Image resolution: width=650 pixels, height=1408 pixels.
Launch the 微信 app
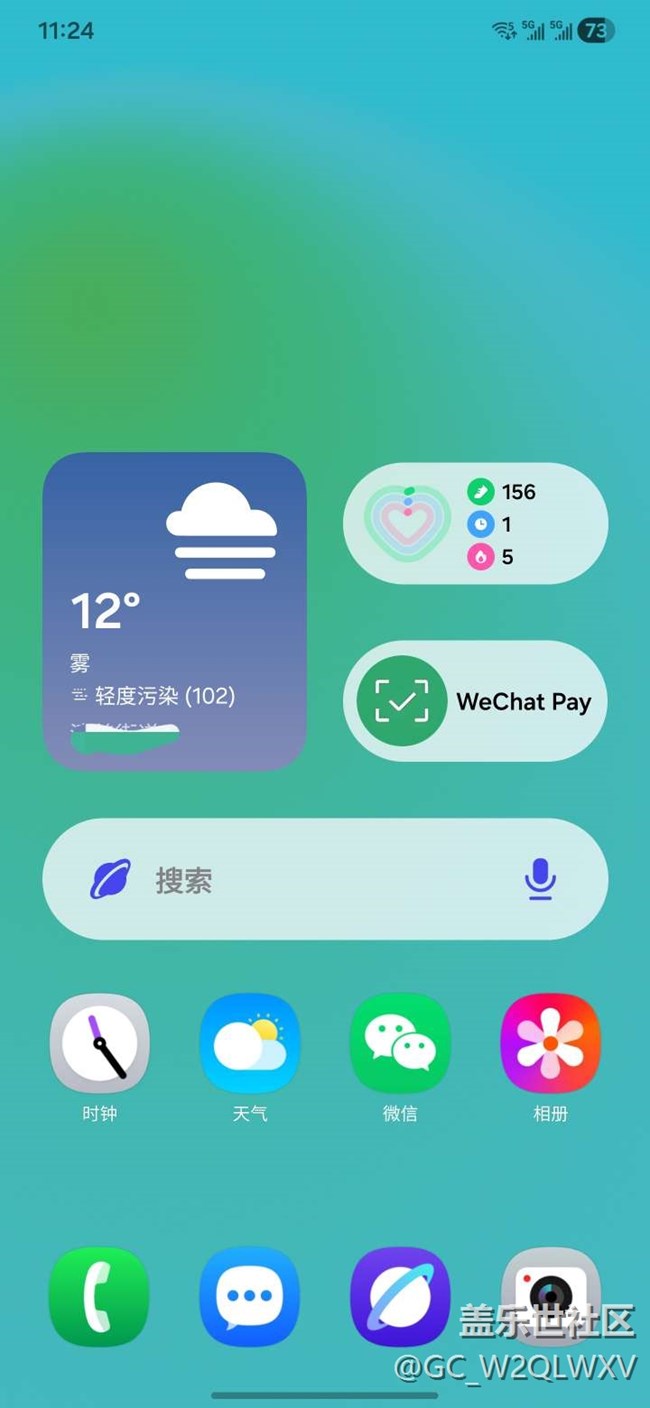click(x=400, y=1044)
